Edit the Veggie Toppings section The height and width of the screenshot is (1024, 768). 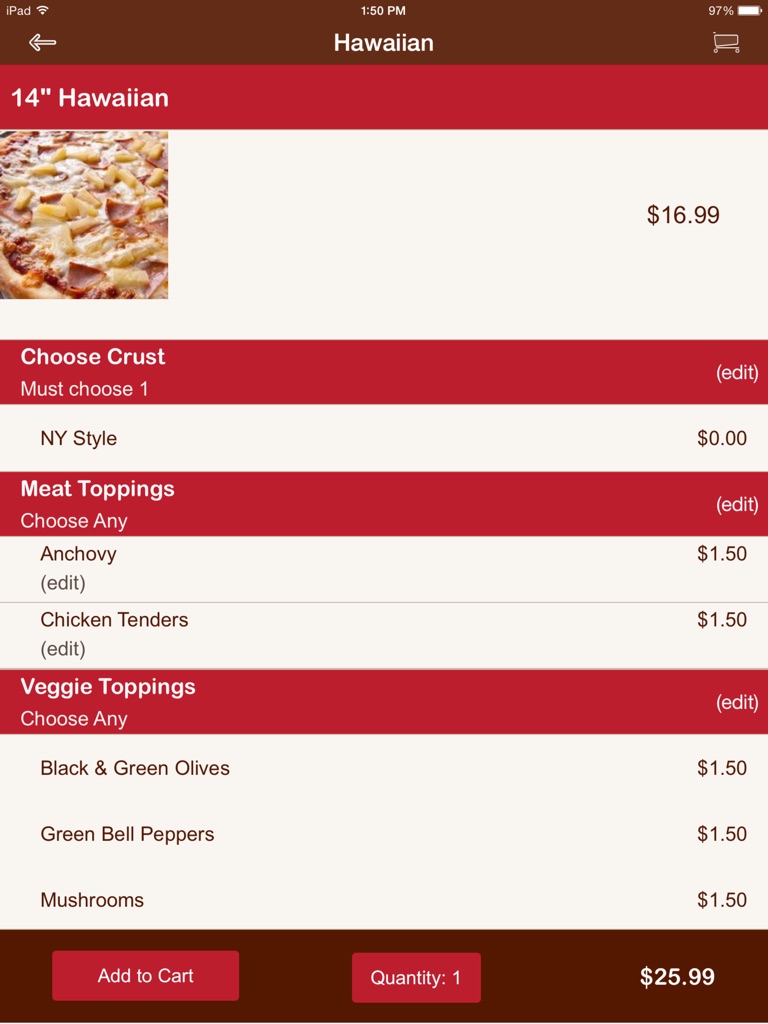737,702
